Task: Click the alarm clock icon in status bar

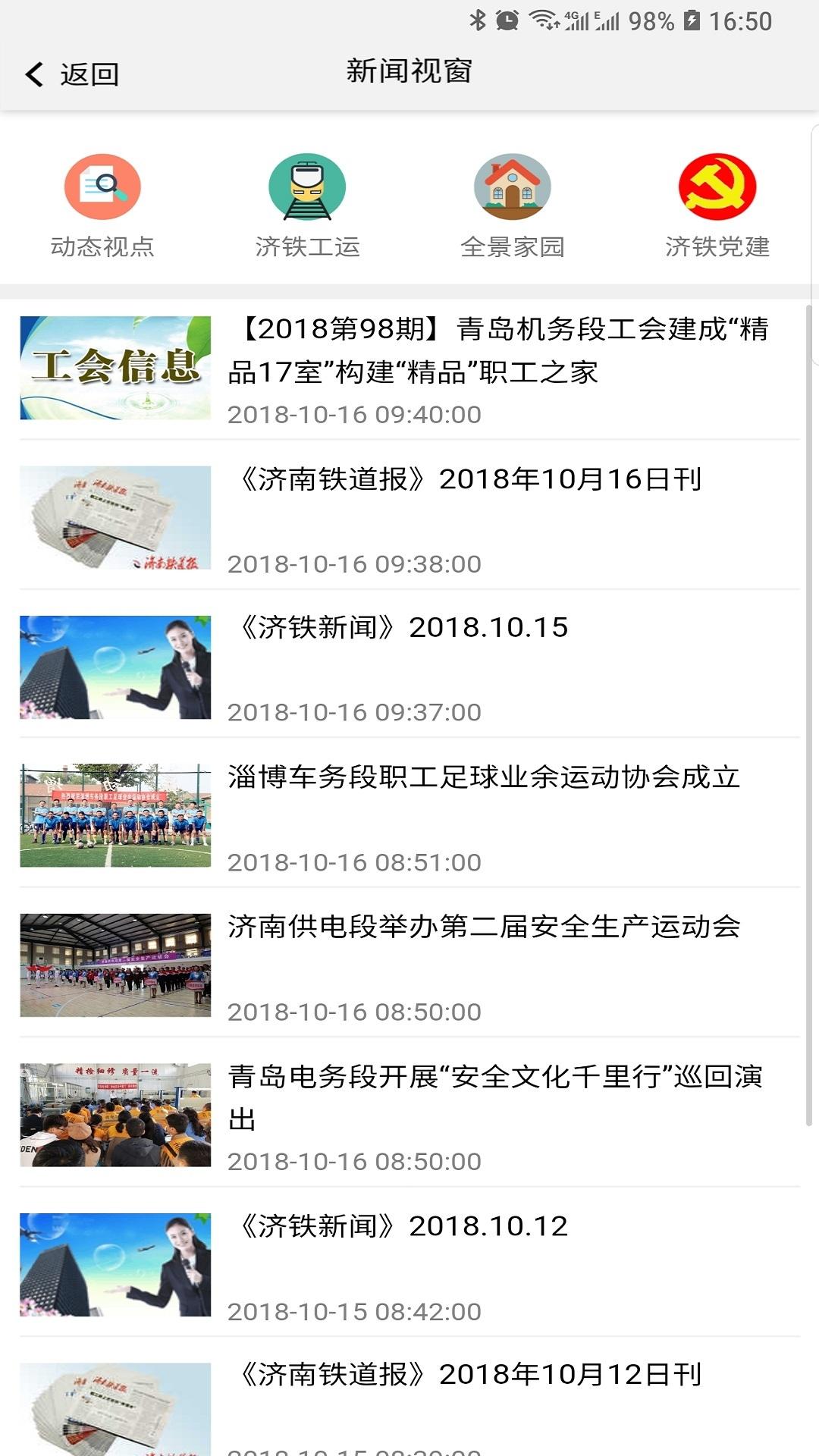Action: [x=507, y=20]
